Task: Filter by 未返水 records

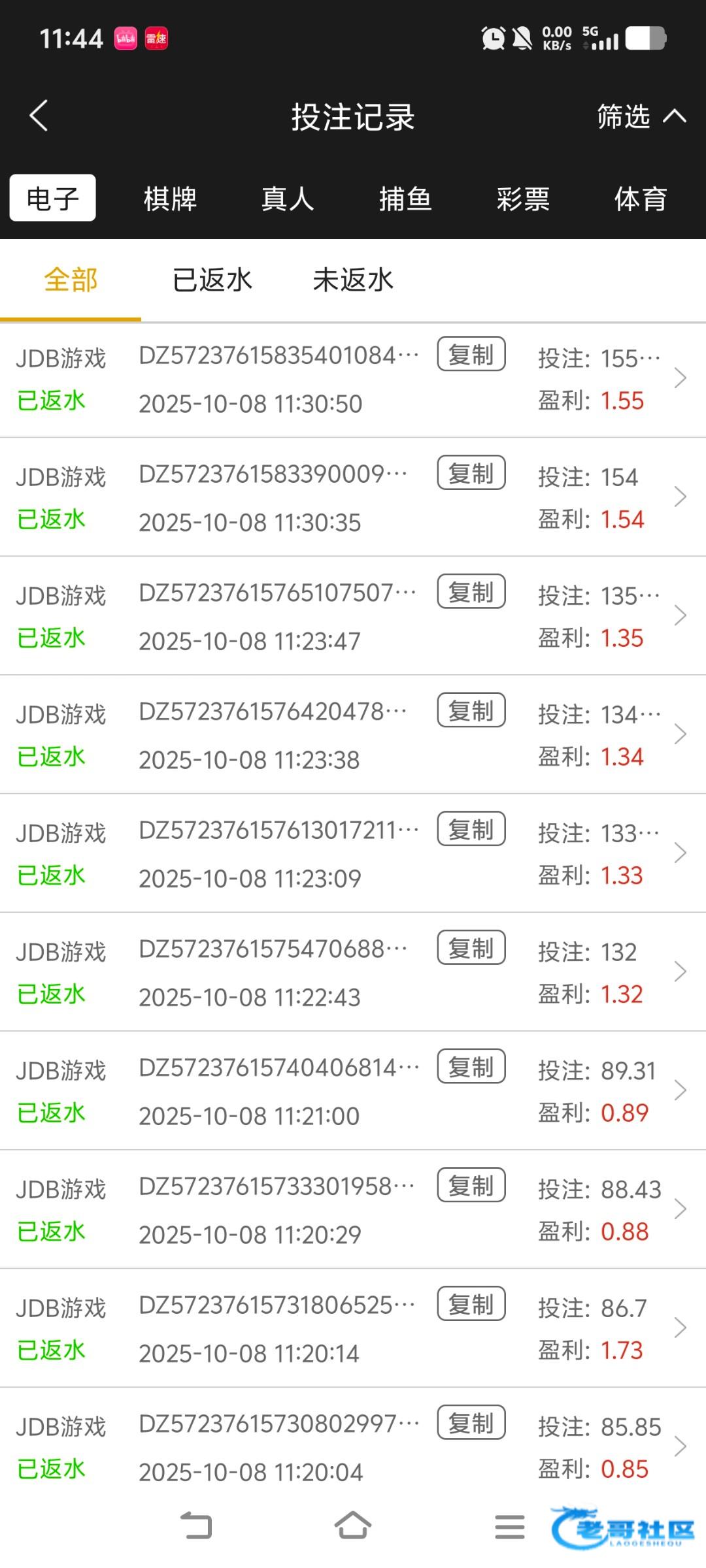Action: pos(353,280)
